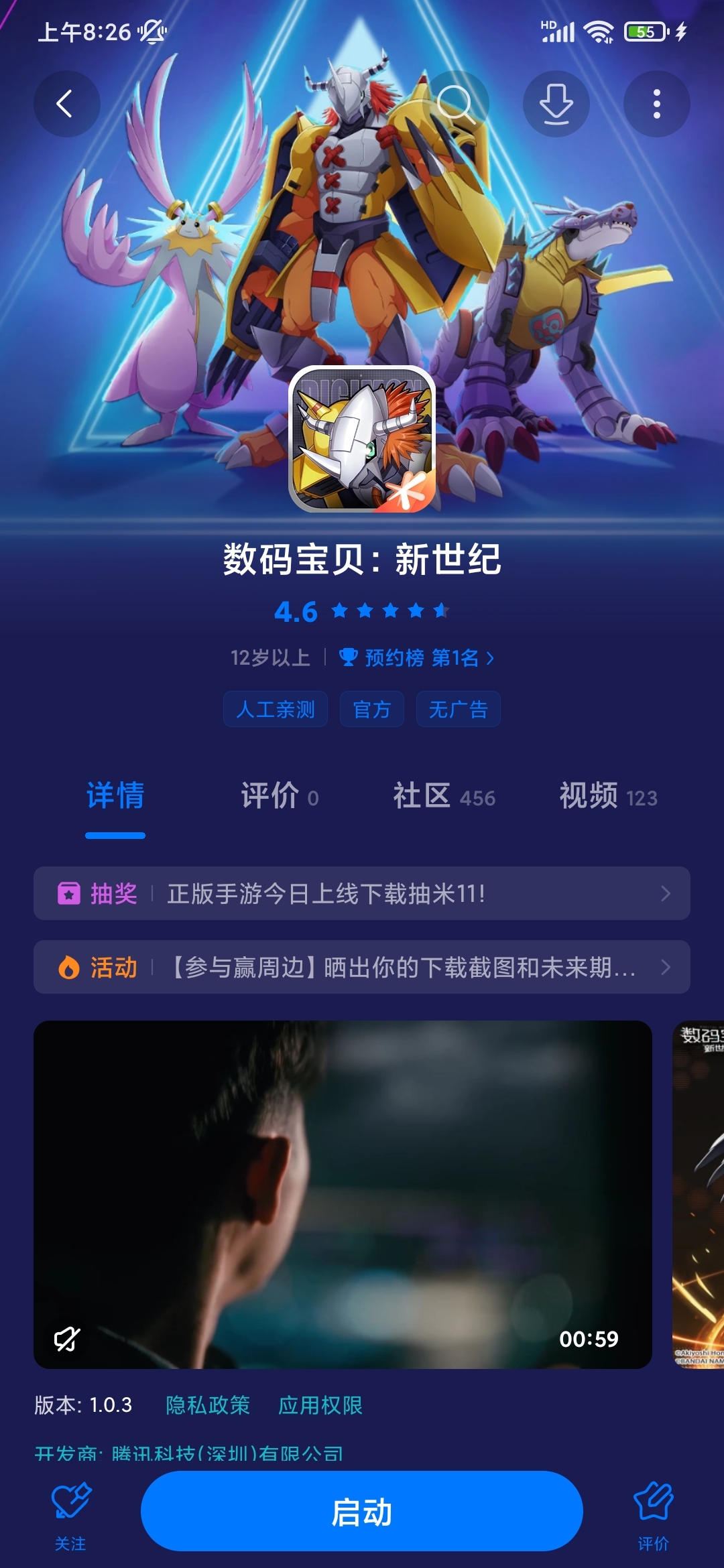Select the 人工亲测 tag
The height and width of the screenshot is (1568, 724).
276,709
